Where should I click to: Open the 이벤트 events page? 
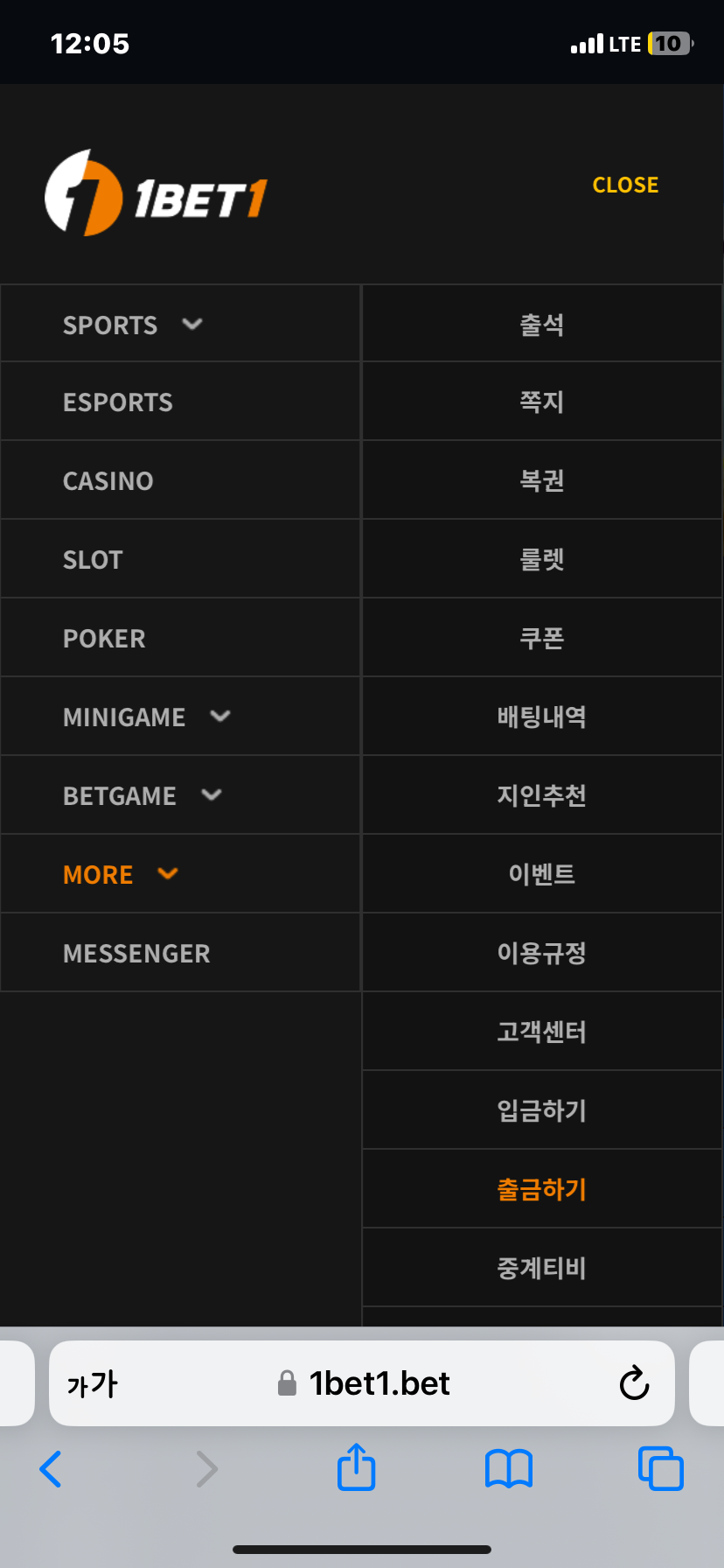[542, 874]
